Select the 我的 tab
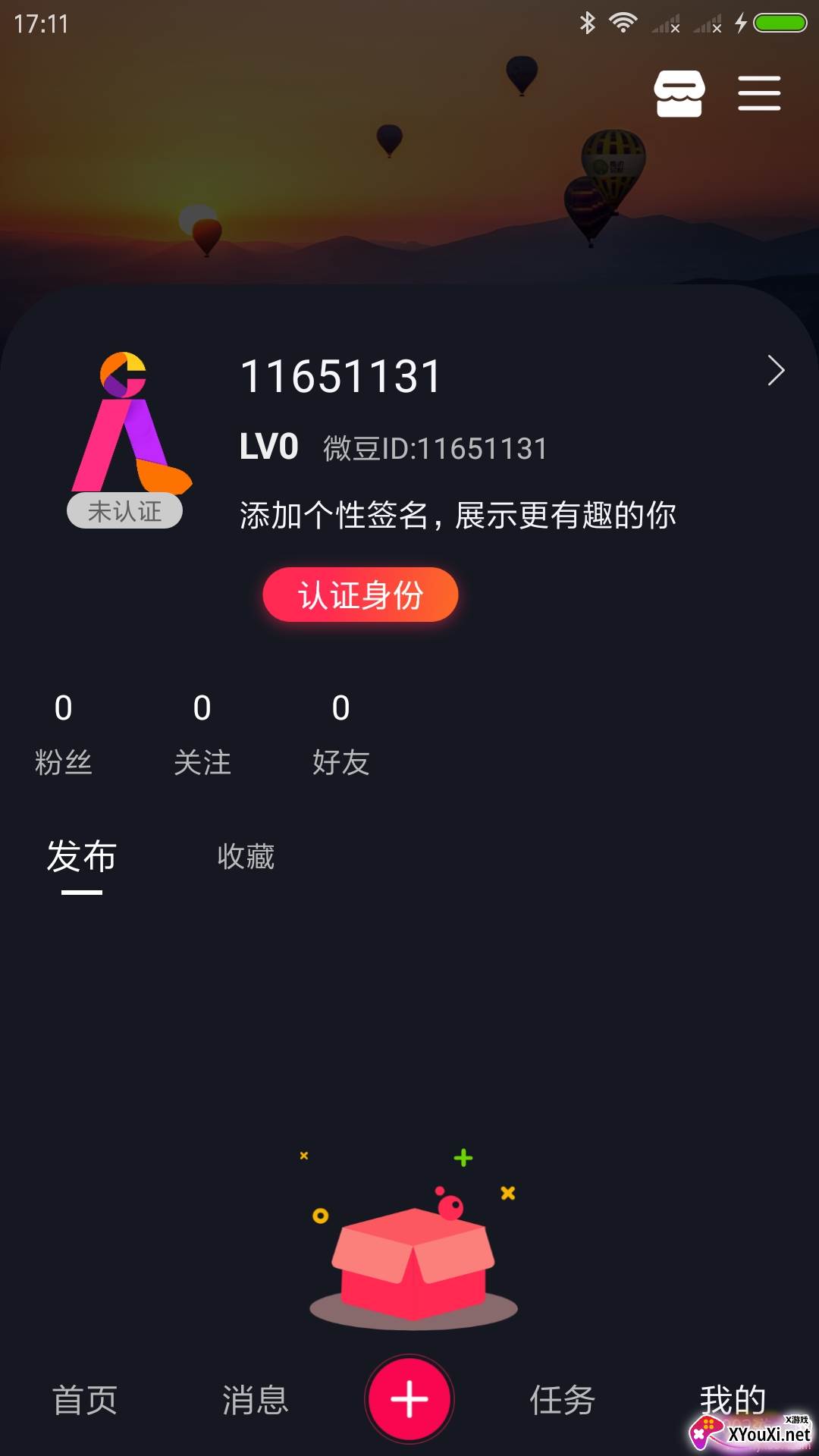The height and width of the screenshot is (1456, 819). (x=732, y=1398)
